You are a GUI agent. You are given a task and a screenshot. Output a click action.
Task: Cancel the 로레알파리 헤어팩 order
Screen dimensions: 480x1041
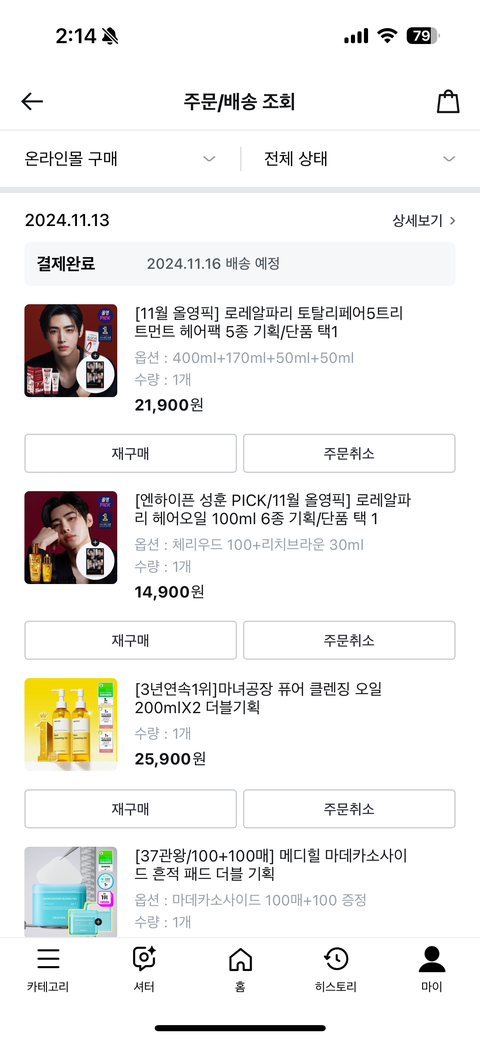pyautogui.click(x=349, y=453)
